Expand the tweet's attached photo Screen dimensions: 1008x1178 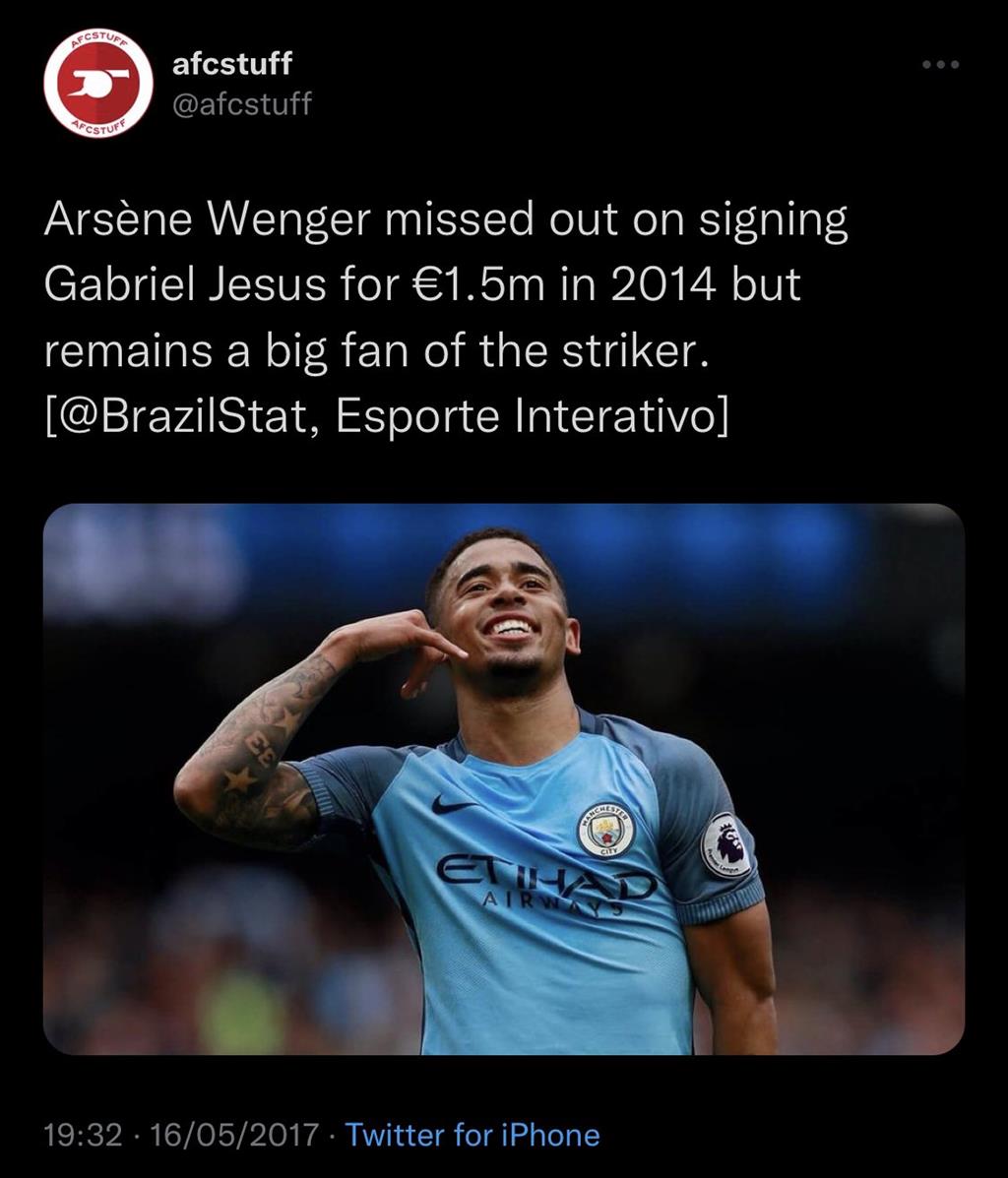(x=503, y=778)
